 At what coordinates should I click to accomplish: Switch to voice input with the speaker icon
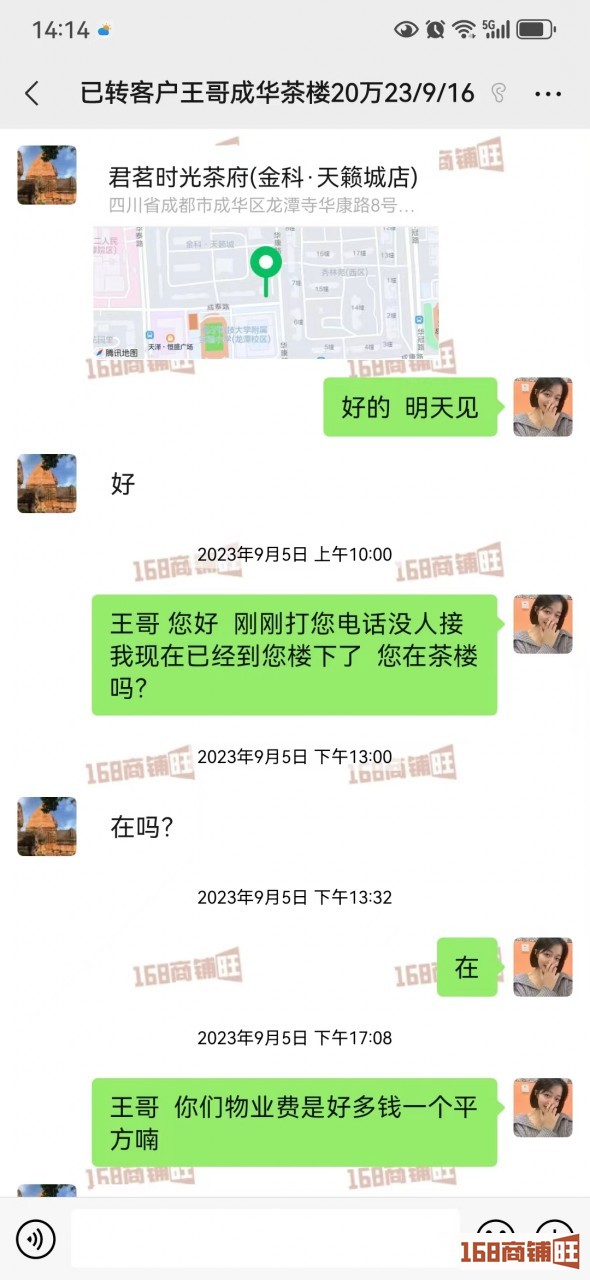click(x=36, y=1240)
